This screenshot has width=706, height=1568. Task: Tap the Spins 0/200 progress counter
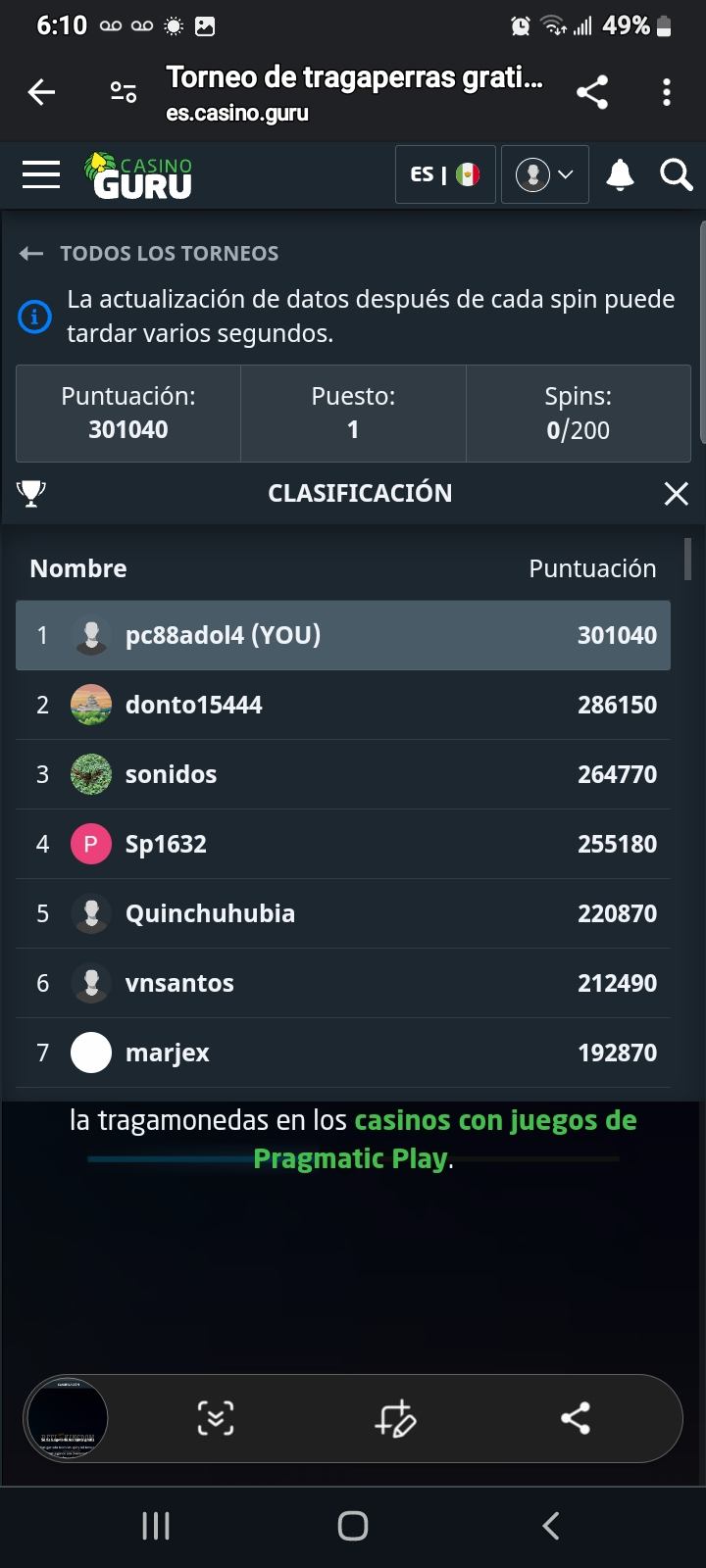(578, 414)
